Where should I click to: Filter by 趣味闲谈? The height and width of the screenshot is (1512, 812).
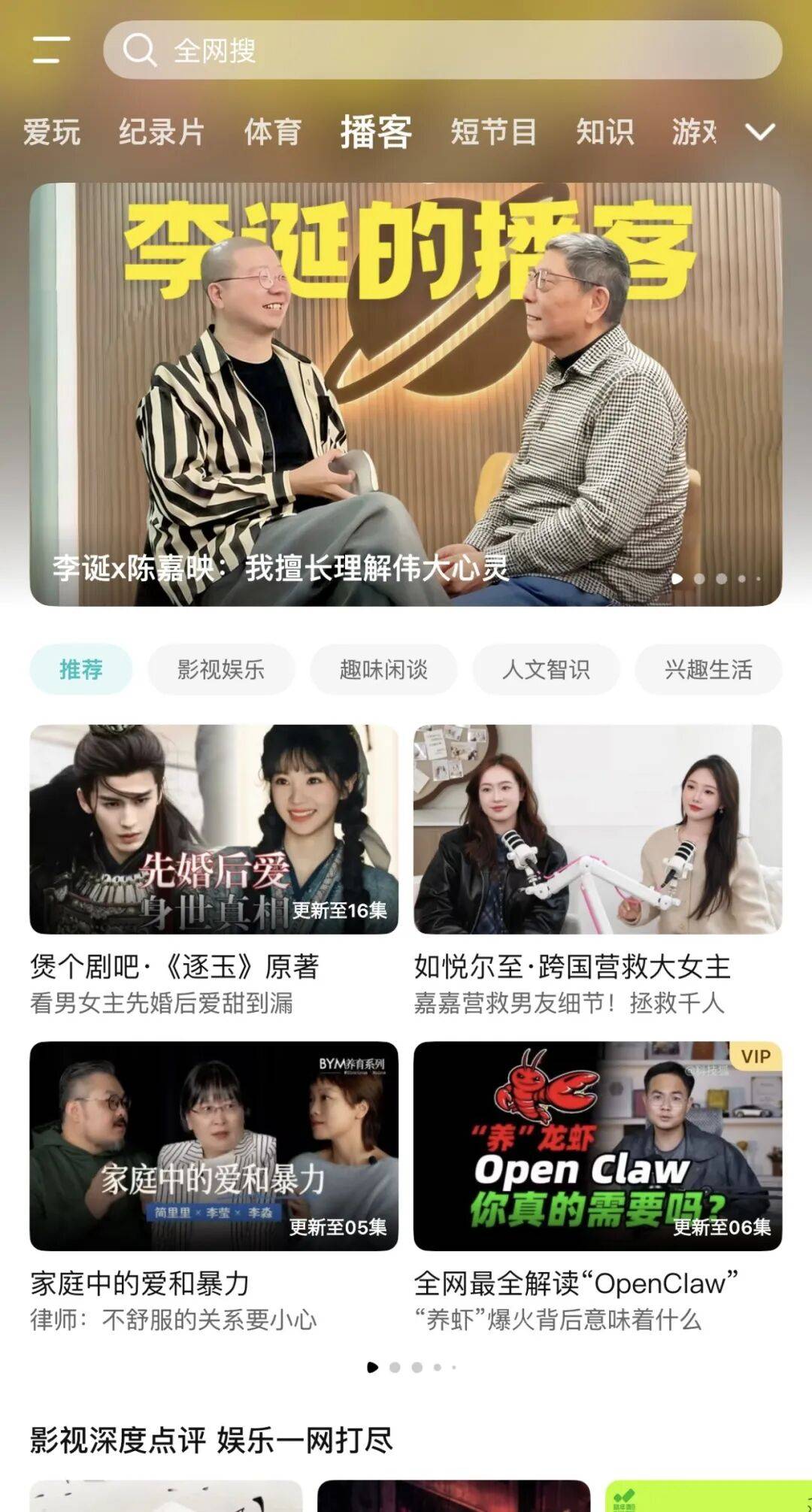383,669
